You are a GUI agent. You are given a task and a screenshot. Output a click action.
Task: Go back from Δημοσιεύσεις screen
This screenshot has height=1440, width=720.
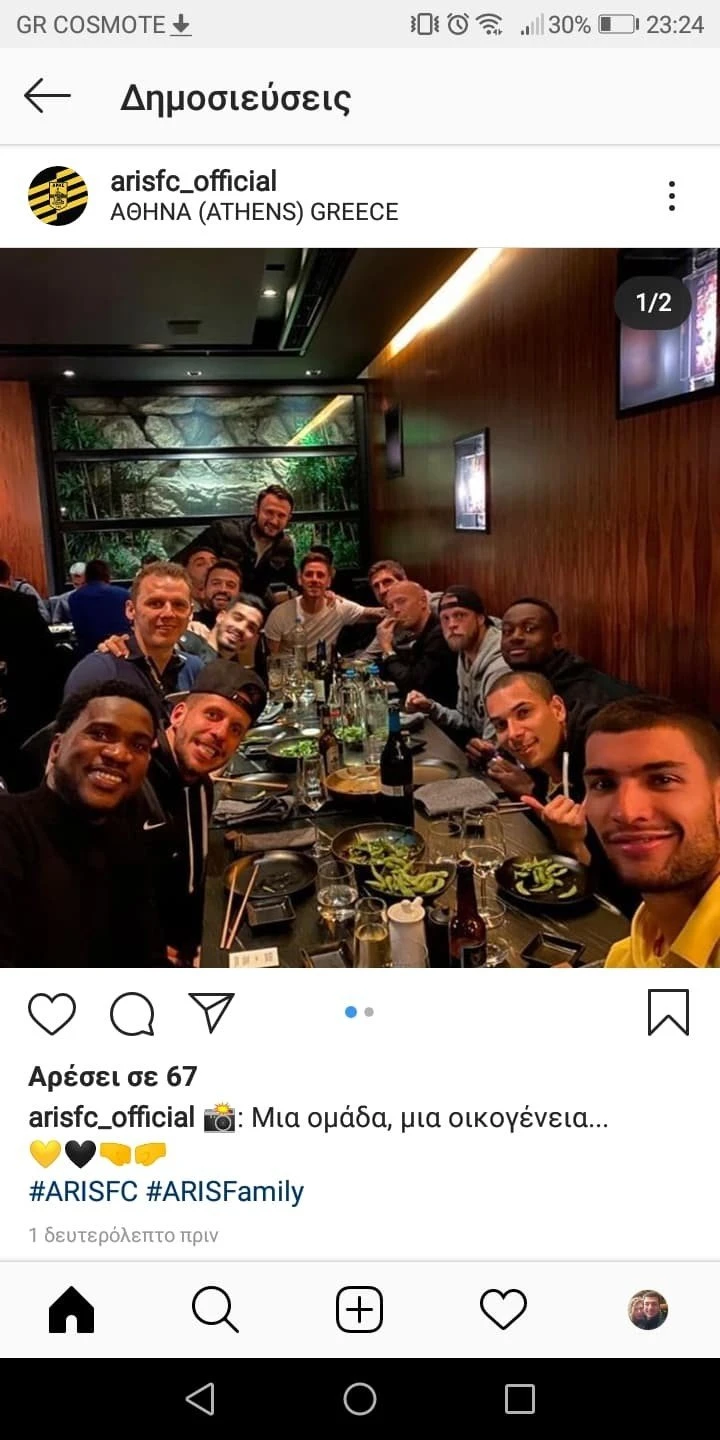tap(47, 96)
